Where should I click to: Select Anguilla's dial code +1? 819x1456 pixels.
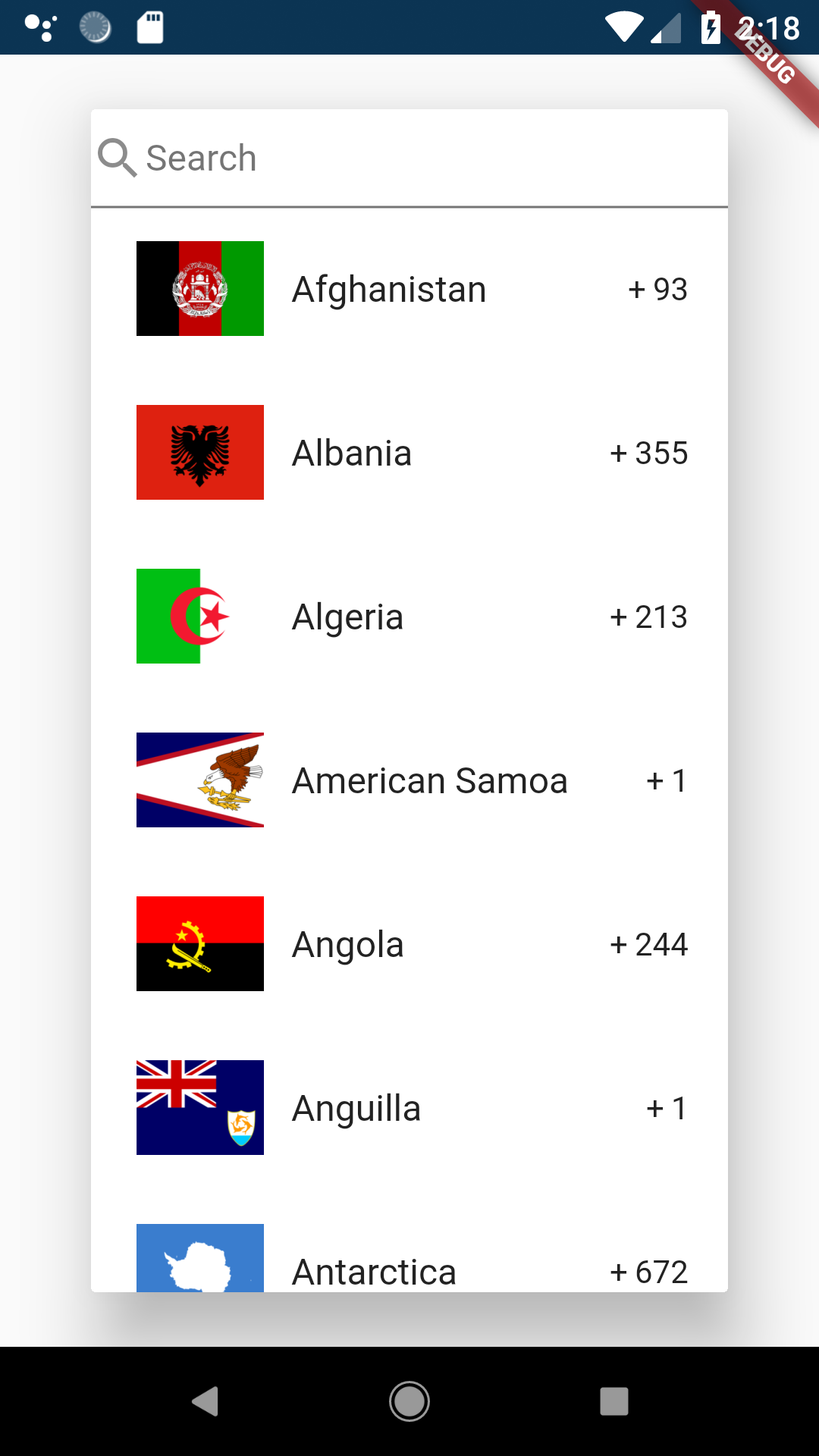coord(666,1107)
